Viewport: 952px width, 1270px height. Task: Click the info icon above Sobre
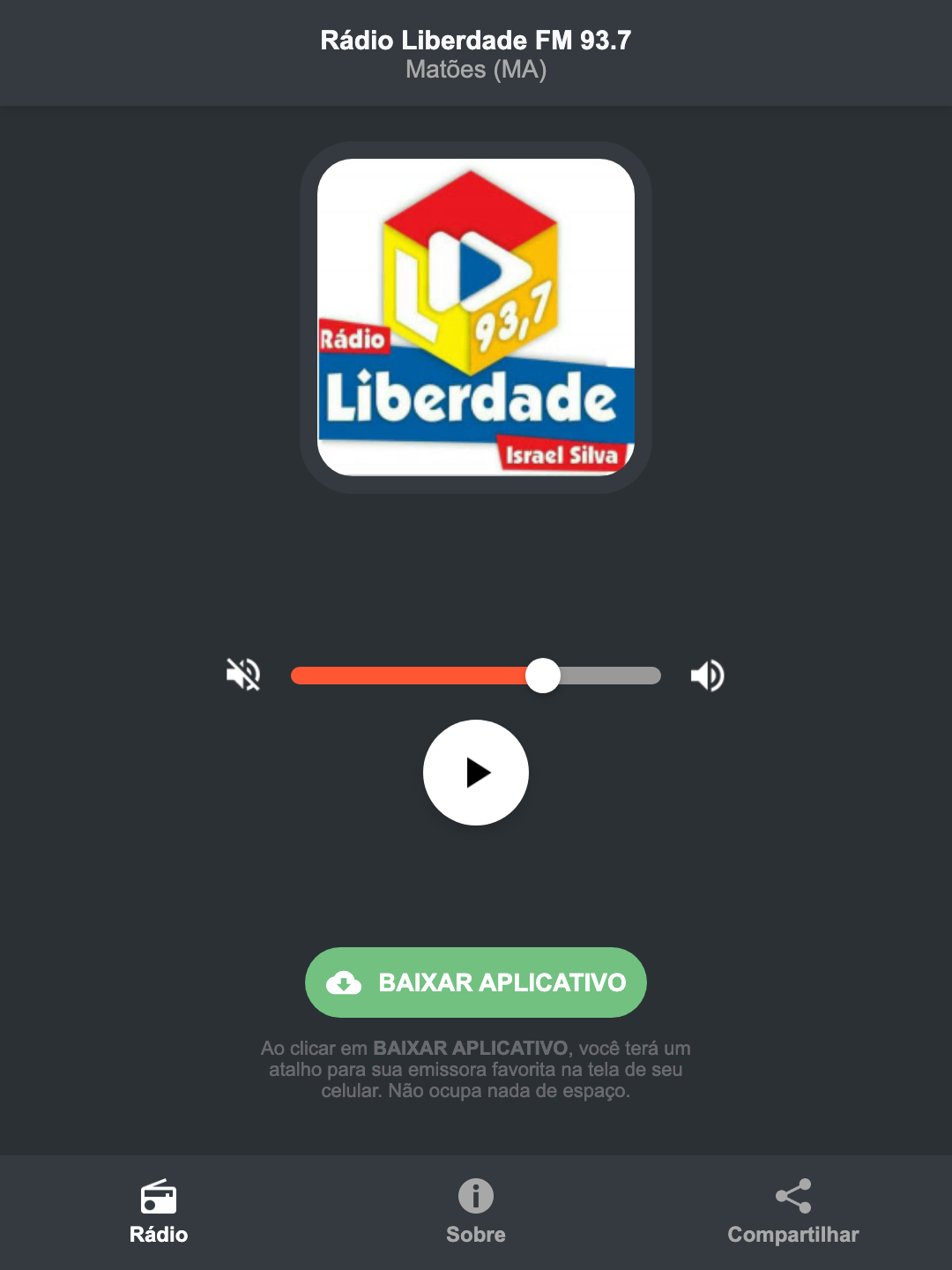[x=475, y=1198]
